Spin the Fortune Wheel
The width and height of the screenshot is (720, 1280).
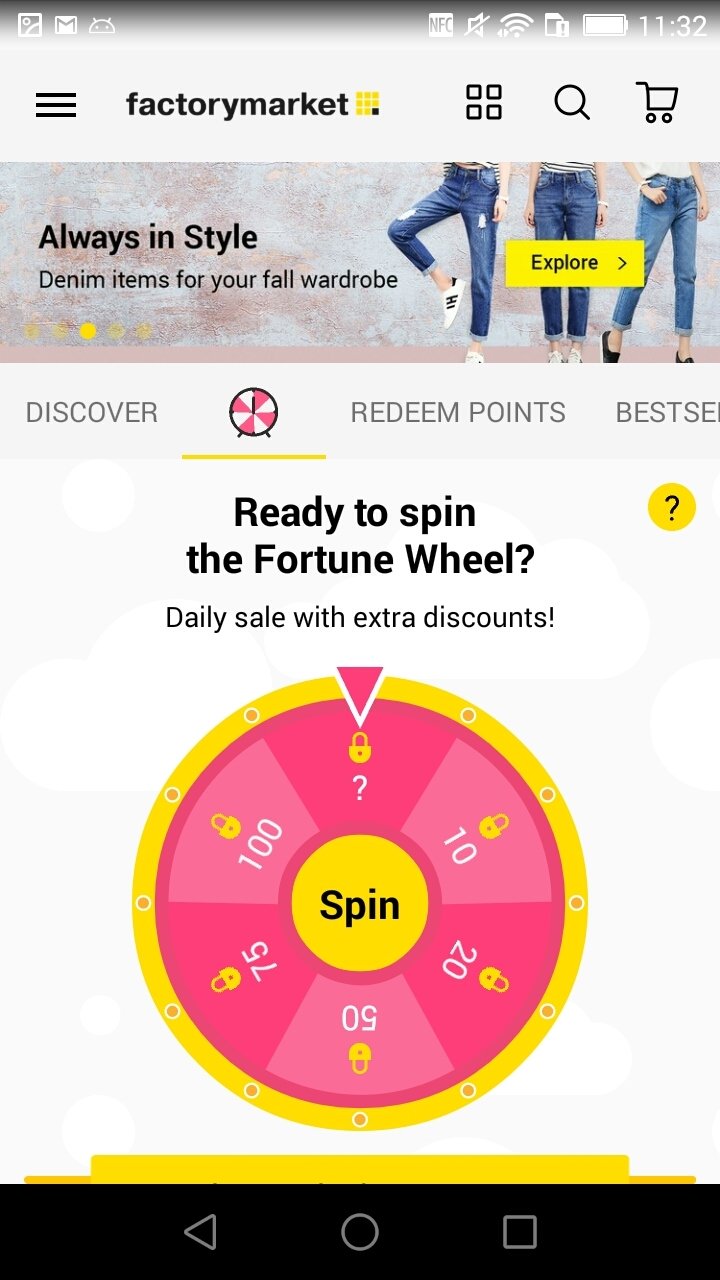point(360,904)
